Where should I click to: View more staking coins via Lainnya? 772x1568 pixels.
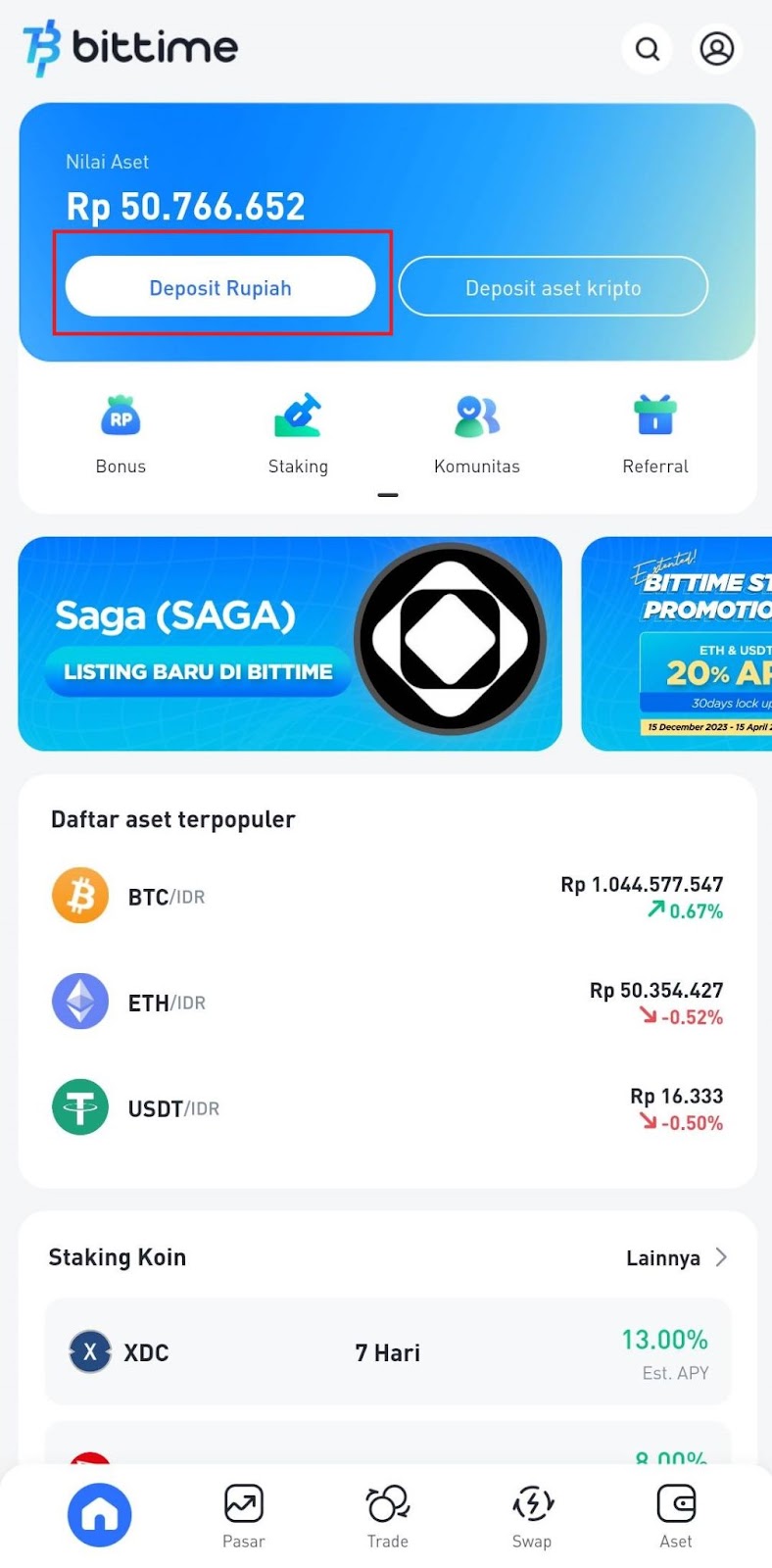tap(676, 1257)
